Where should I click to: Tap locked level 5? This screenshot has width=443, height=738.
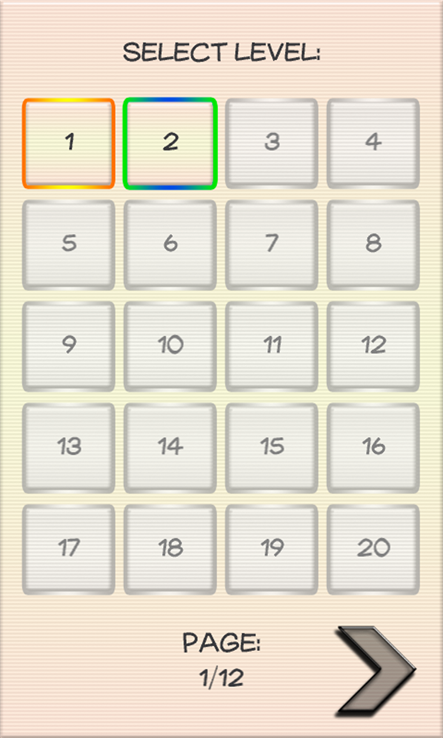point(69,245)
